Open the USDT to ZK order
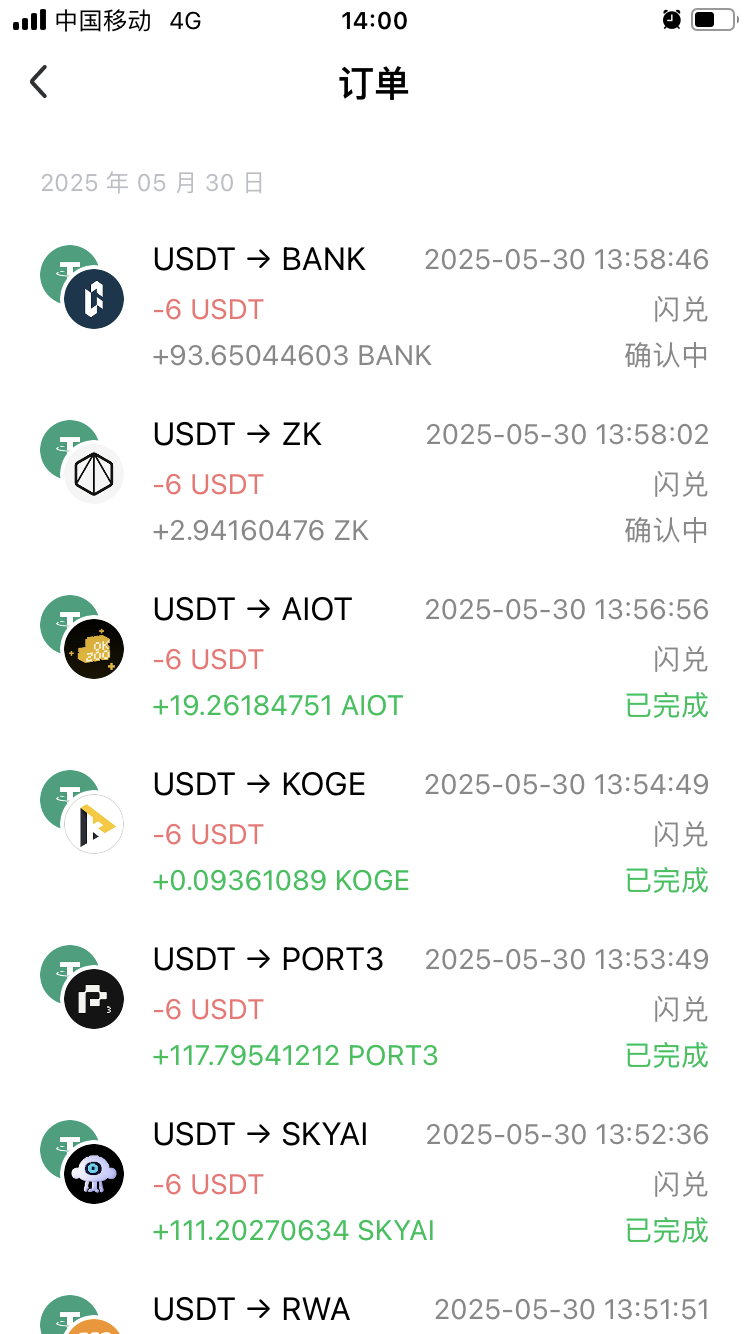The image size is (750, 1334). tap(375, 481)
